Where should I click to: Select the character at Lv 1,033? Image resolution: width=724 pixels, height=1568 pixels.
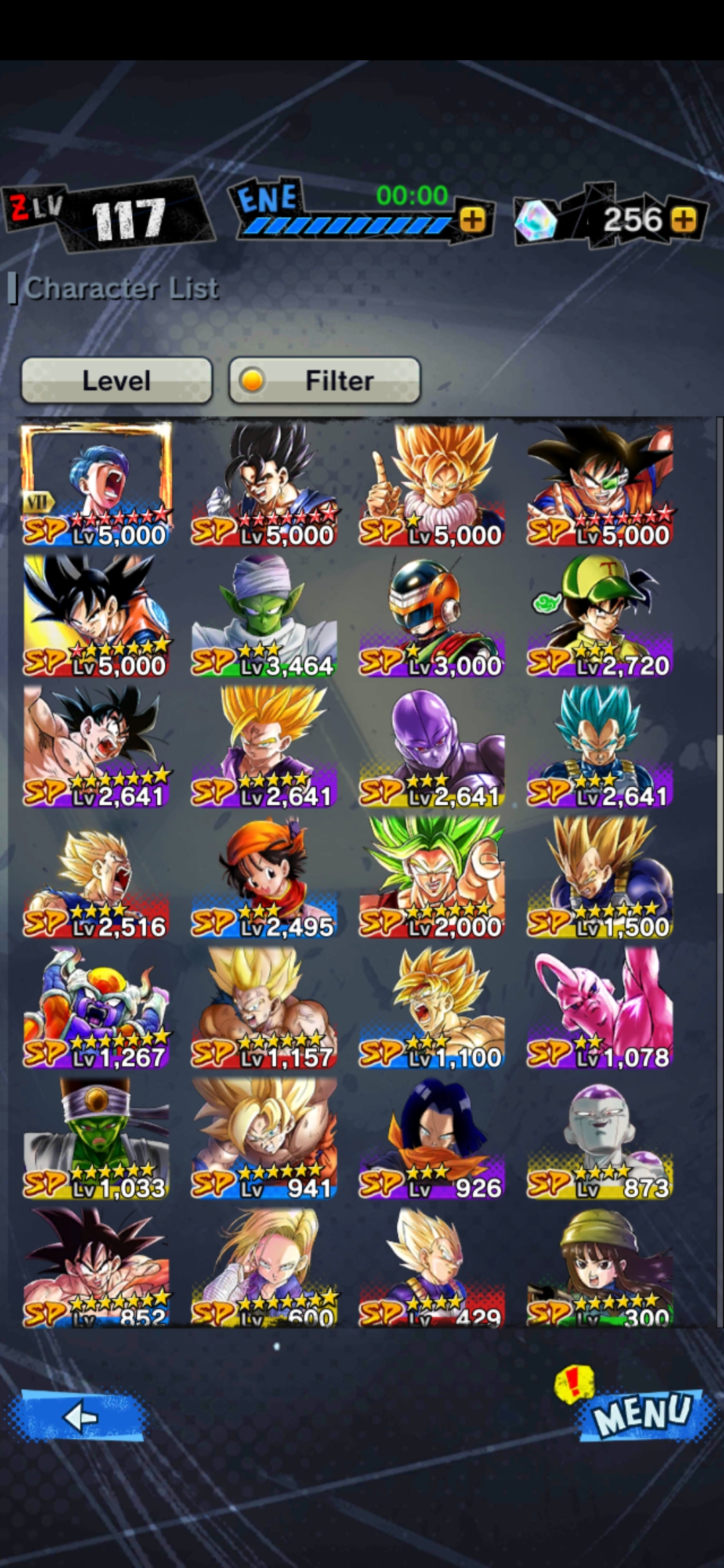pos(96,1138)
